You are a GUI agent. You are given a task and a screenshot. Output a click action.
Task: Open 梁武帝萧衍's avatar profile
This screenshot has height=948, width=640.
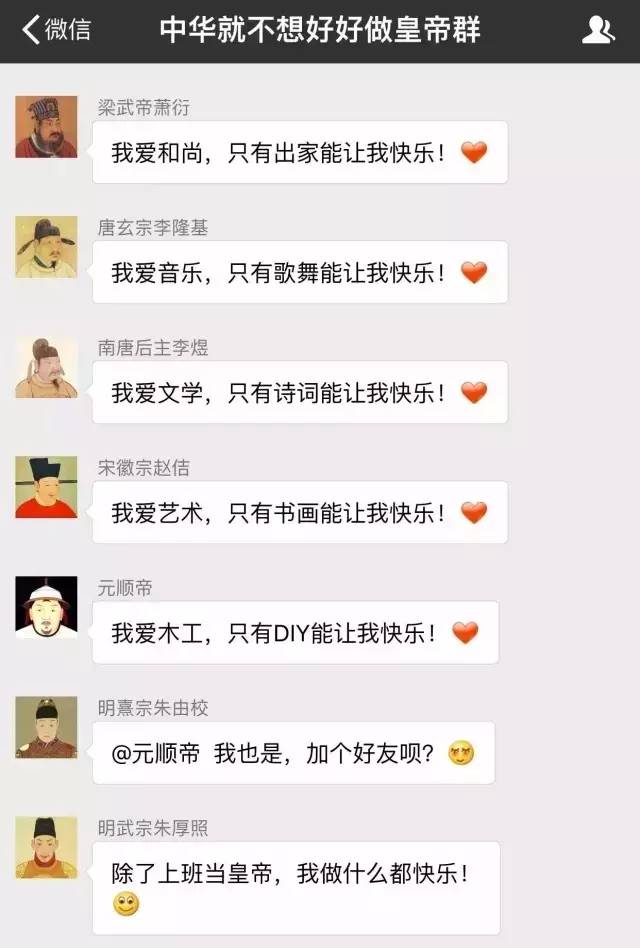click(46, 127)
